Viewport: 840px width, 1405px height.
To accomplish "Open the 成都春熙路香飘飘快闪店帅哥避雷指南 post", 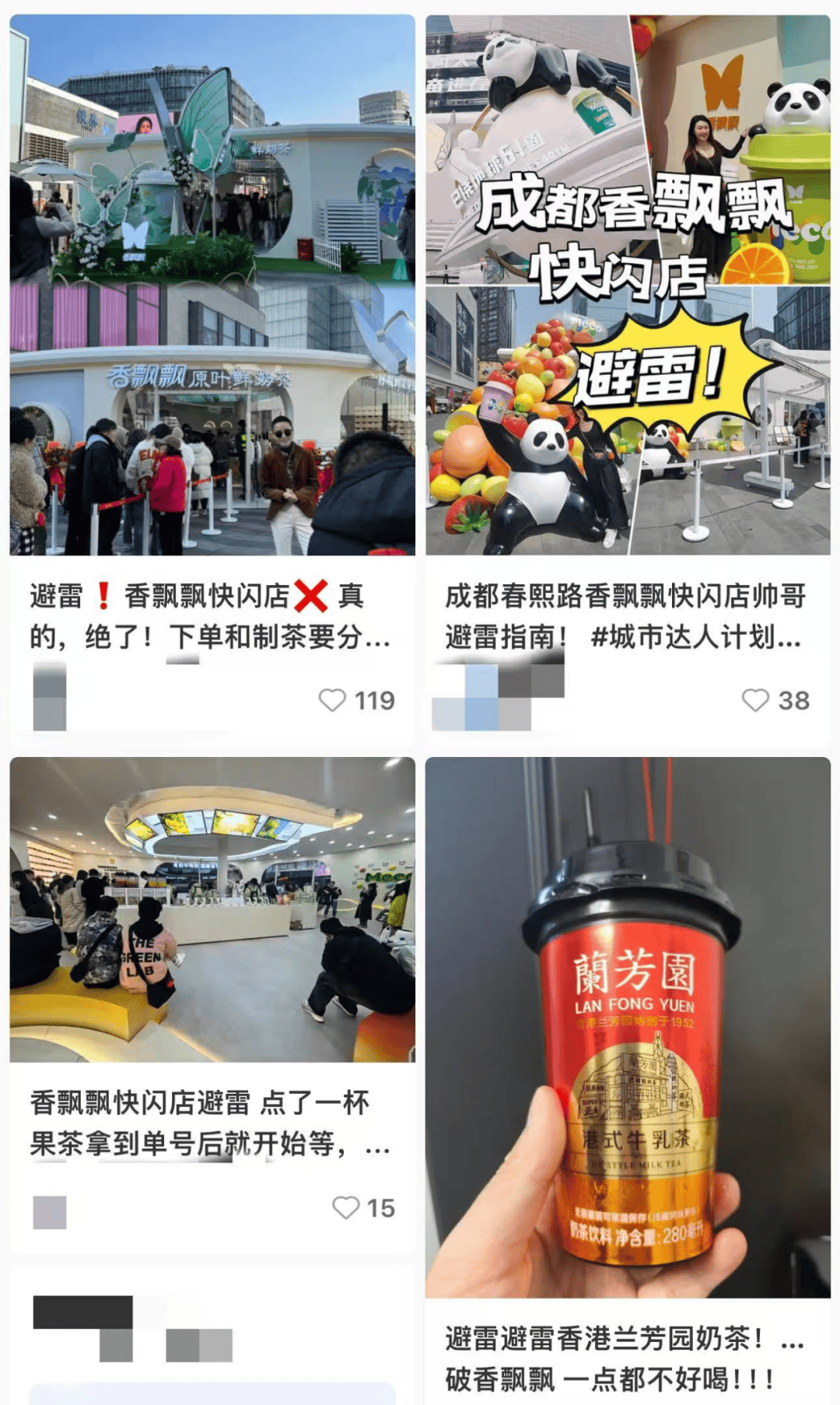I will (x=627, y=285).
